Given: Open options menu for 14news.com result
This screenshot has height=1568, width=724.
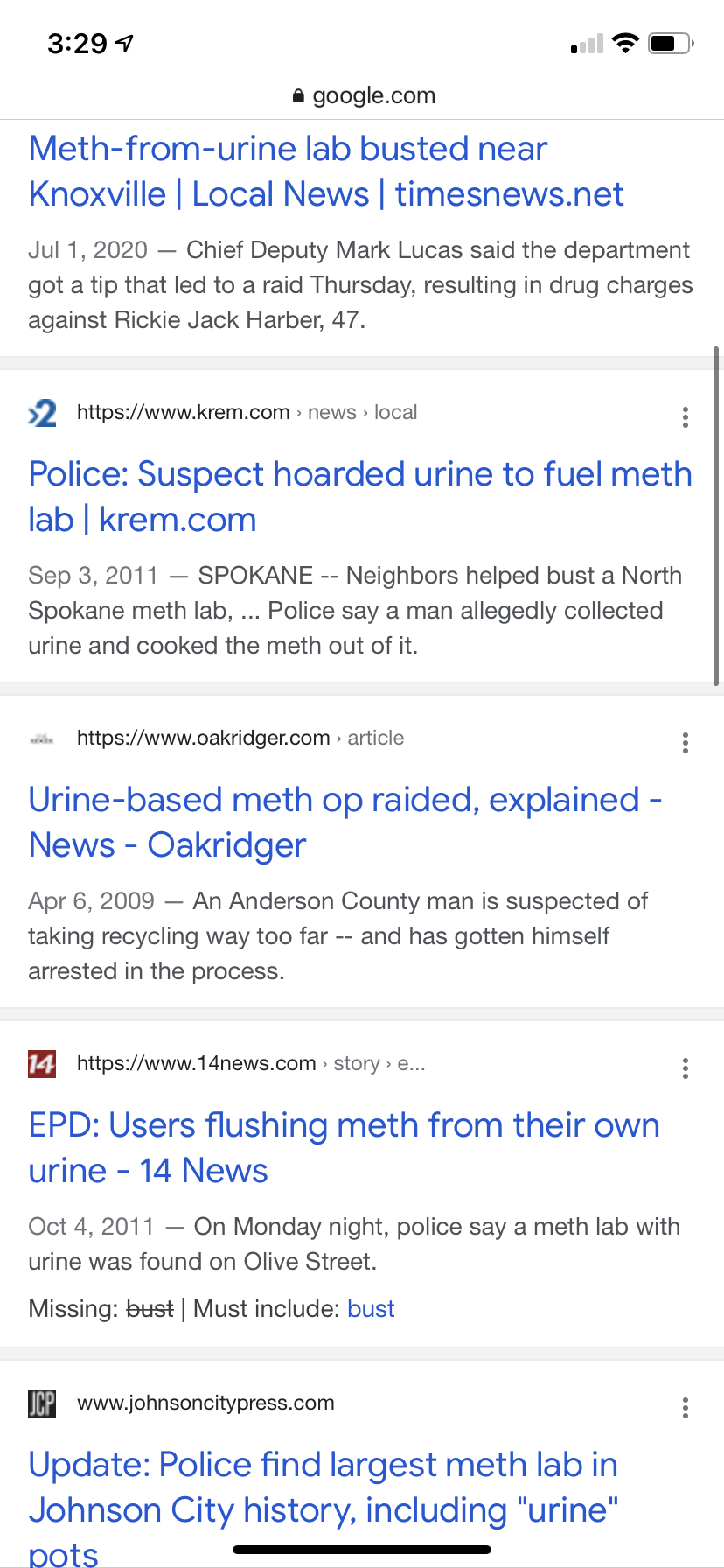Looking at the screenshot, I should point(686,1068).
